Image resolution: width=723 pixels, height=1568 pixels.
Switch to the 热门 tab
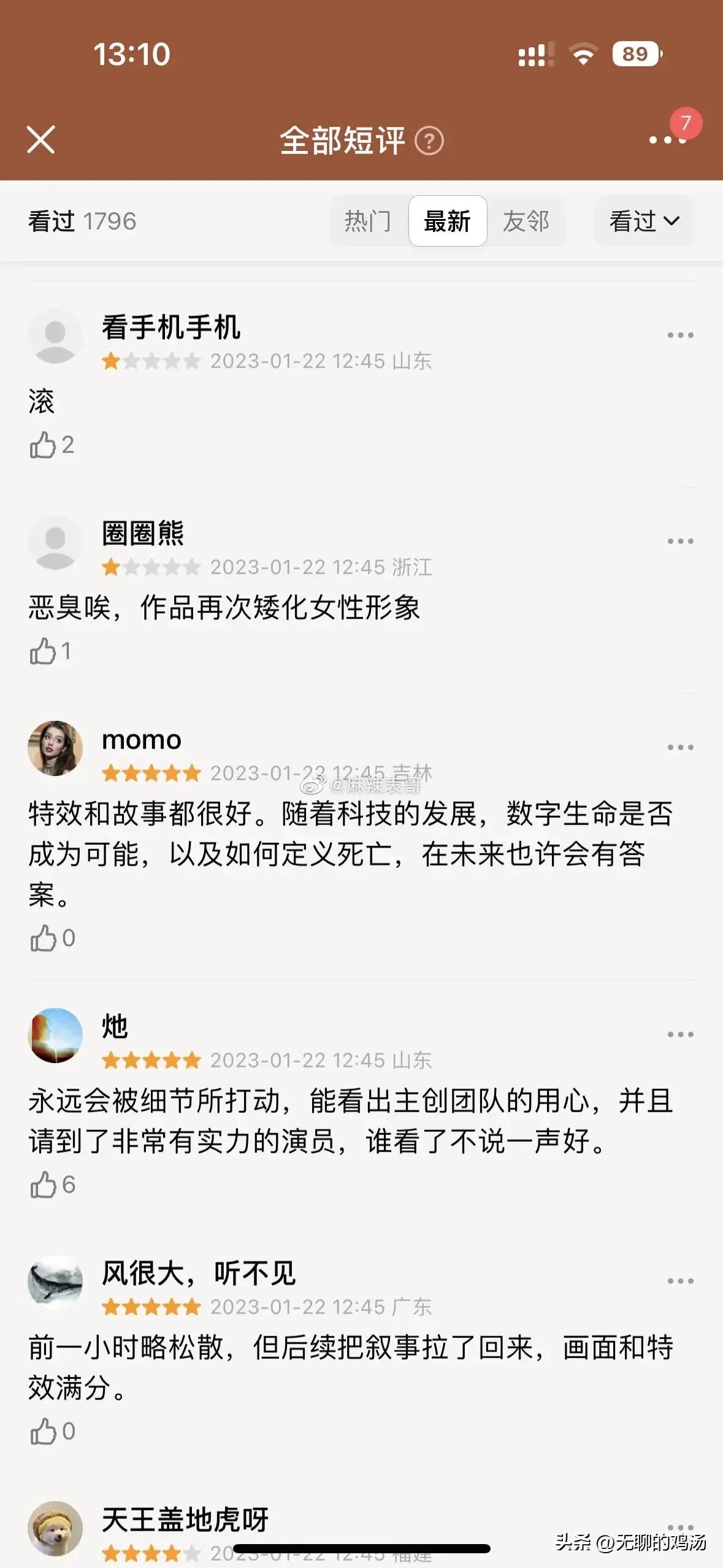tap(368, 221)
